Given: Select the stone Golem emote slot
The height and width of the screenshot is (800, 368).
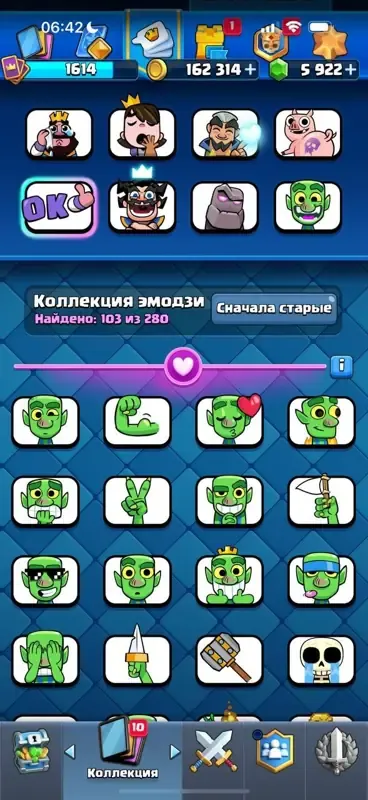Looking at the screenshot, I should [225, 206].
